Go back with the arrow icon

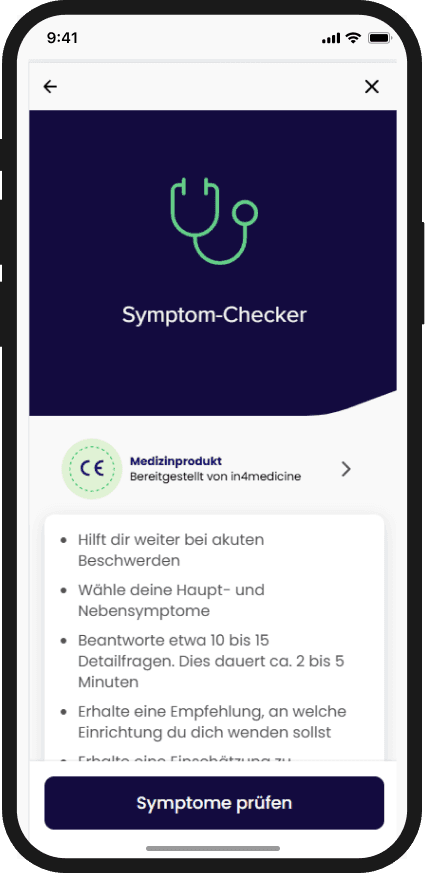[x=50, y=86]
